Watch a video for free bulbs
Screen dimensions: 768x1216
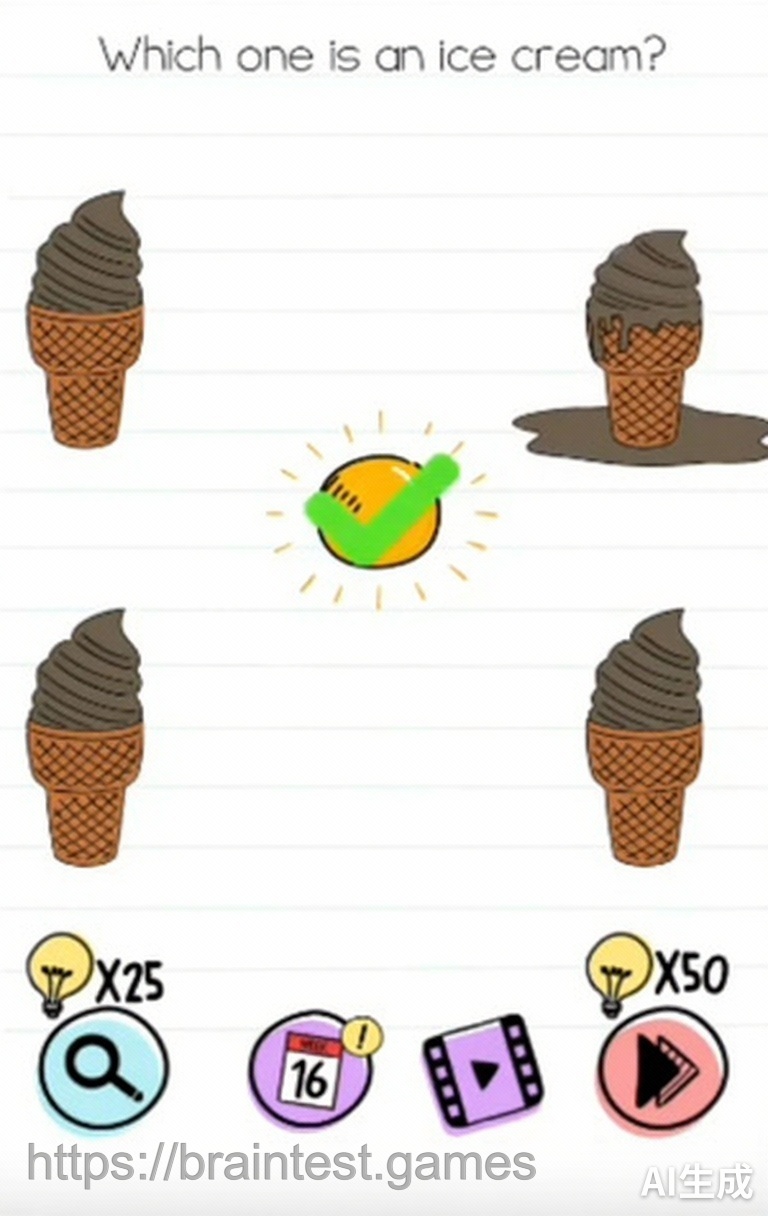pos(483,1073)
